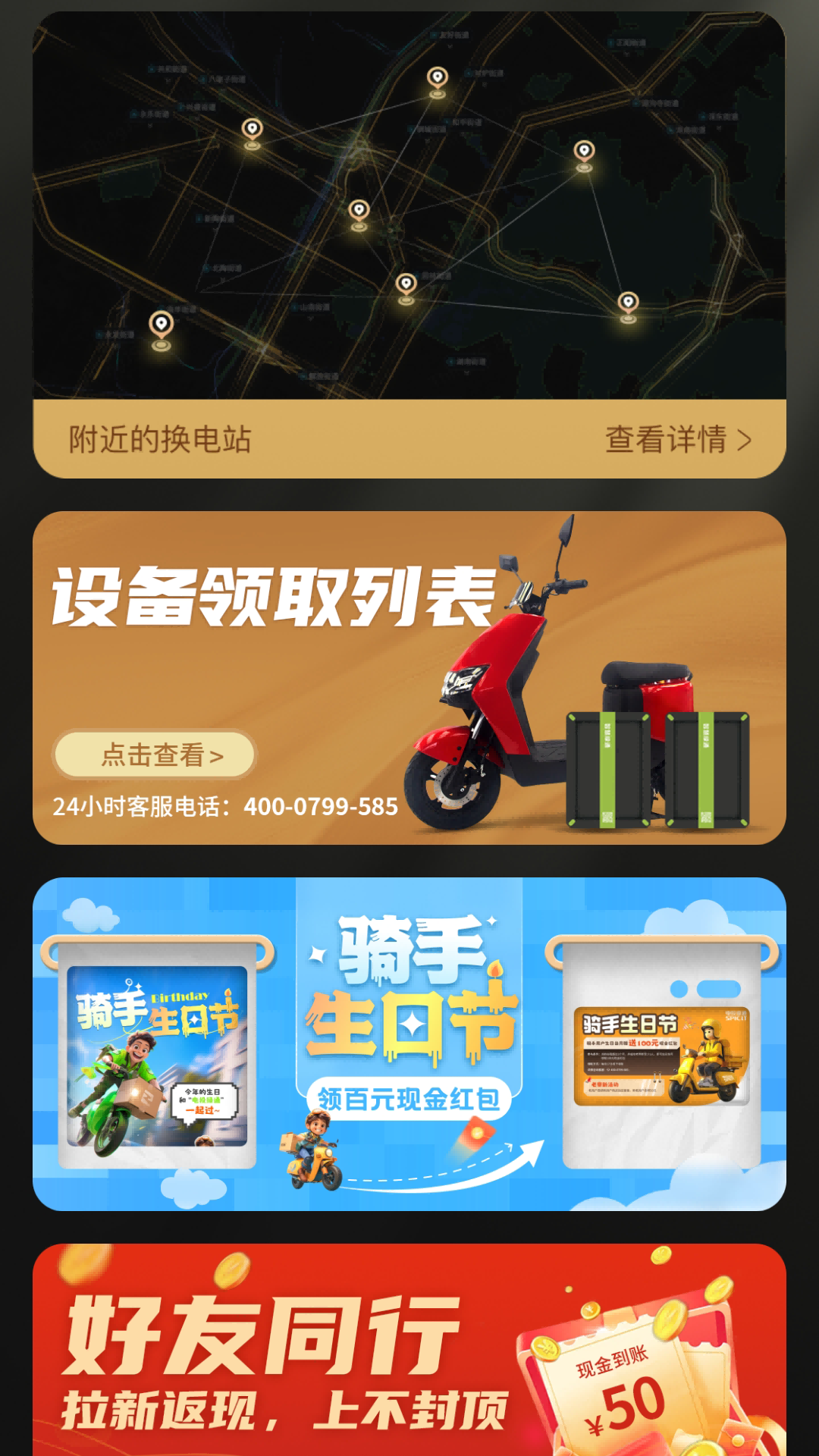Tap 查看详情 for nearby swap stations
Screen dimensions: 819x1456
coord(677,440)
